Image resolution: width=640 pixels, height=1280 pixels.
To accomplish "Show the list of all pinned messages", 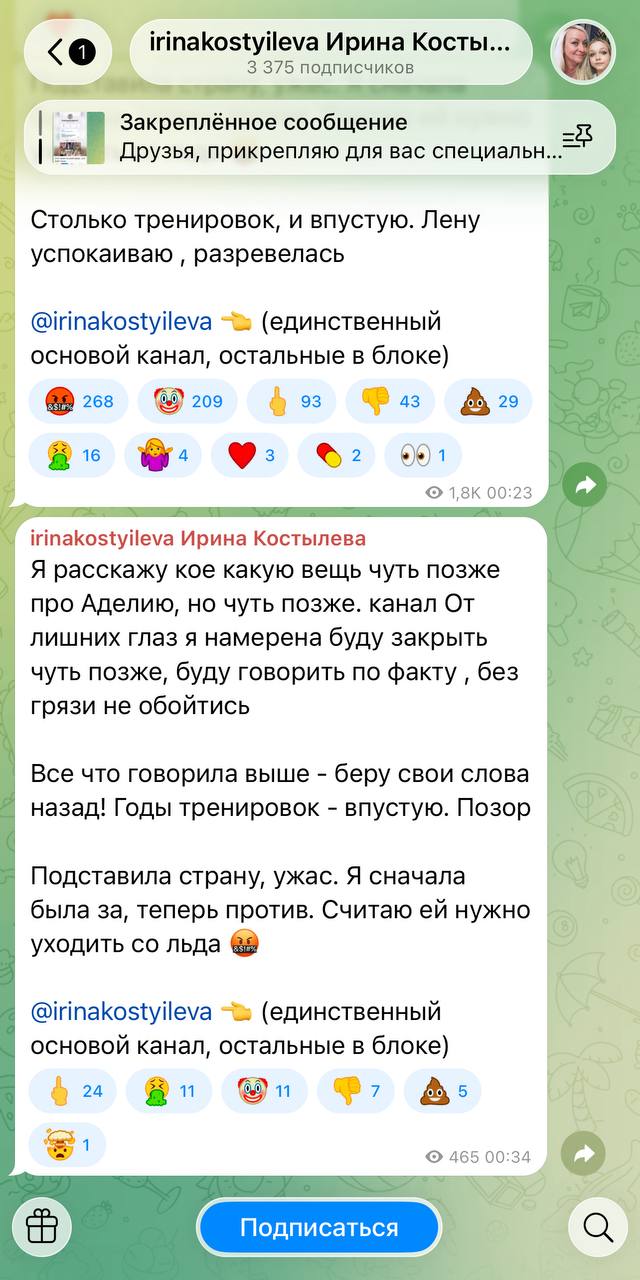I will 577,137.
